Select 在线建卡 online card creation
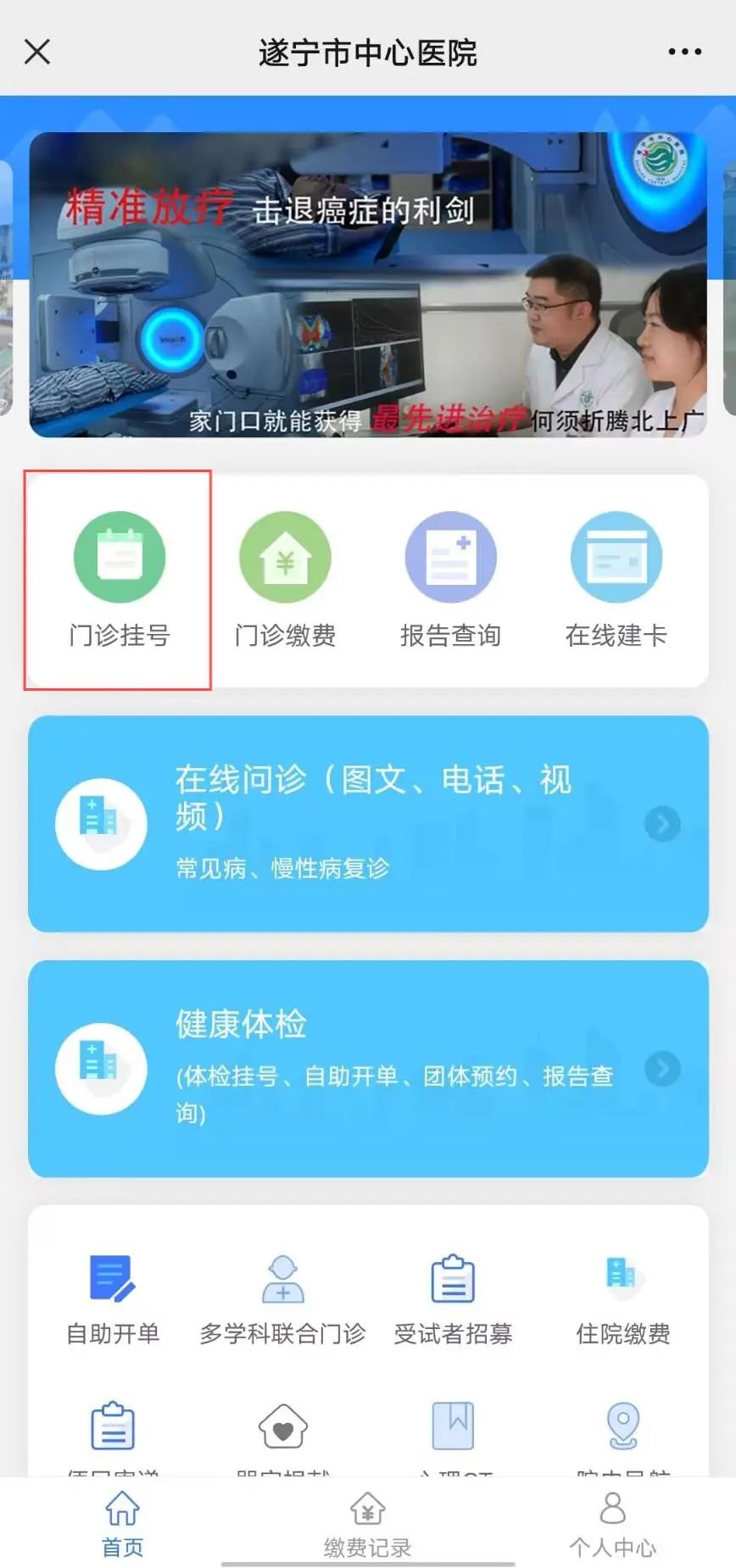736x1568 pixels. coord(616,580)
